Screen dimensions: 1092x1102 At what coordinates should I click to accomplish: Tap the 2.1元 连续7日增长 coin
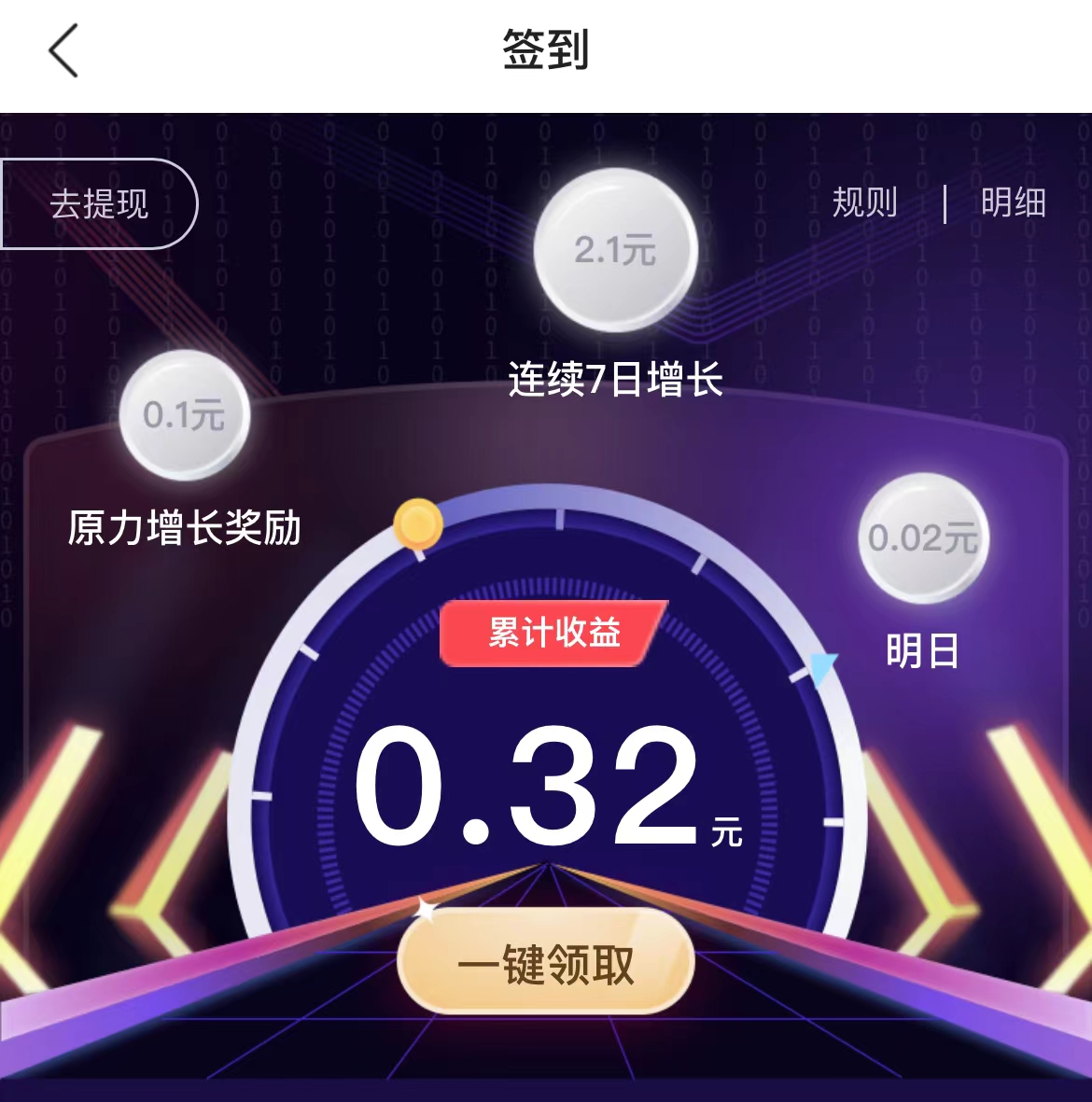(x=615, y=249)
